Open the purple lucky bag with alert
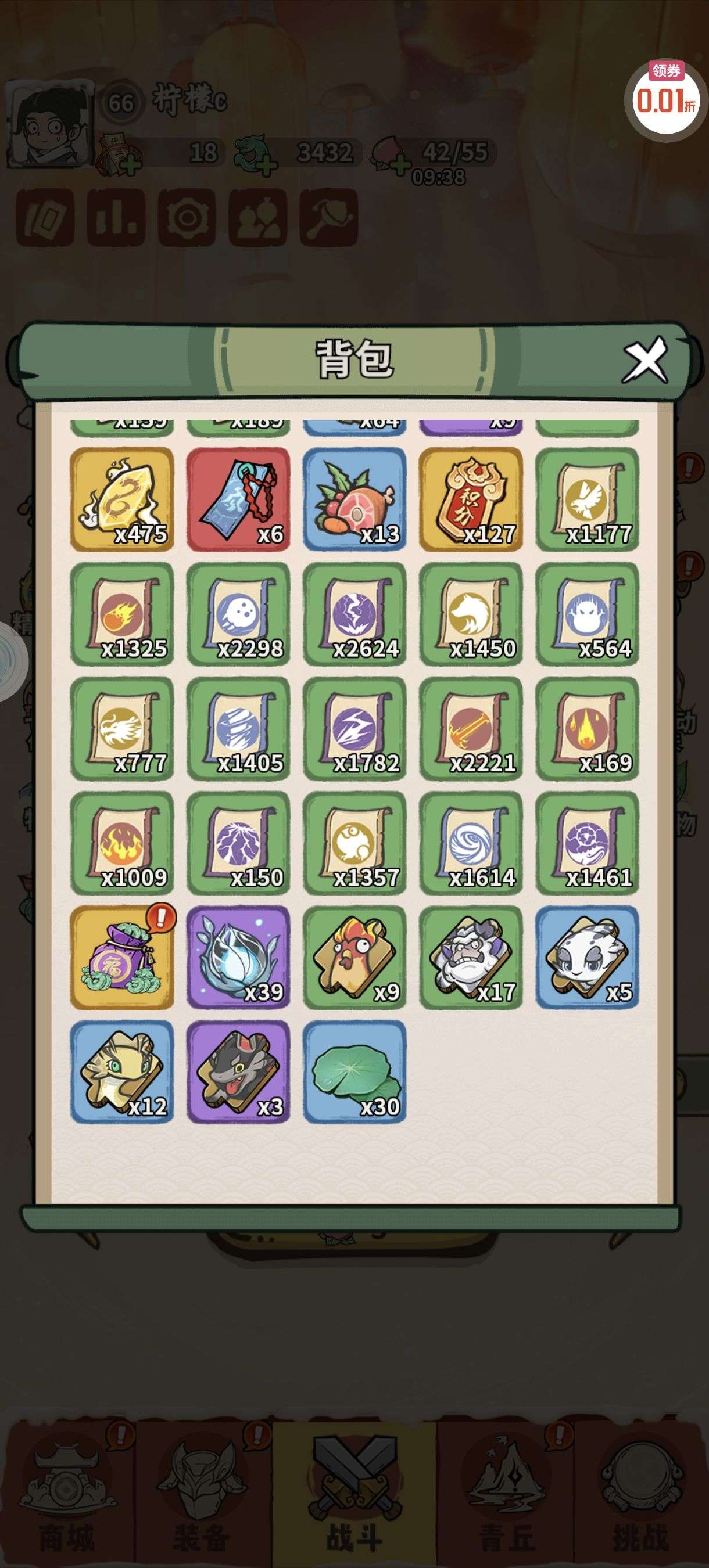 click(122, 957)
